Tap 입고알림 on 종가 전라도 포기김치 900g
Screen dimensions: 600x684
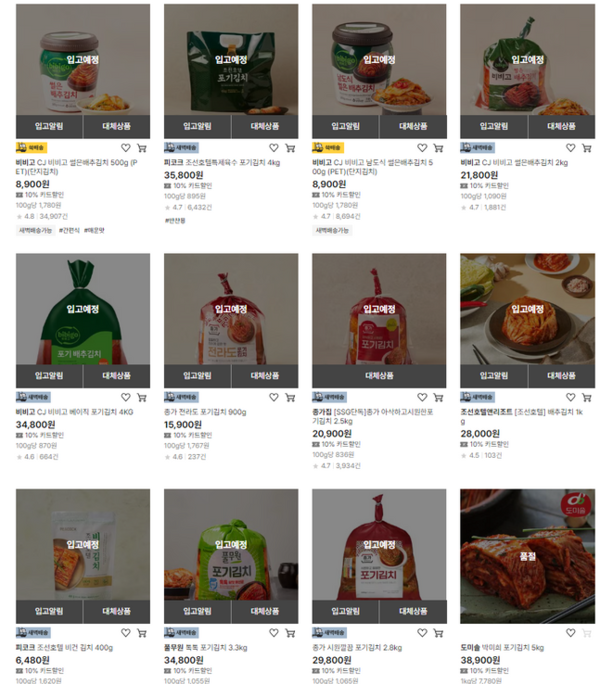(x=197, y=376)
